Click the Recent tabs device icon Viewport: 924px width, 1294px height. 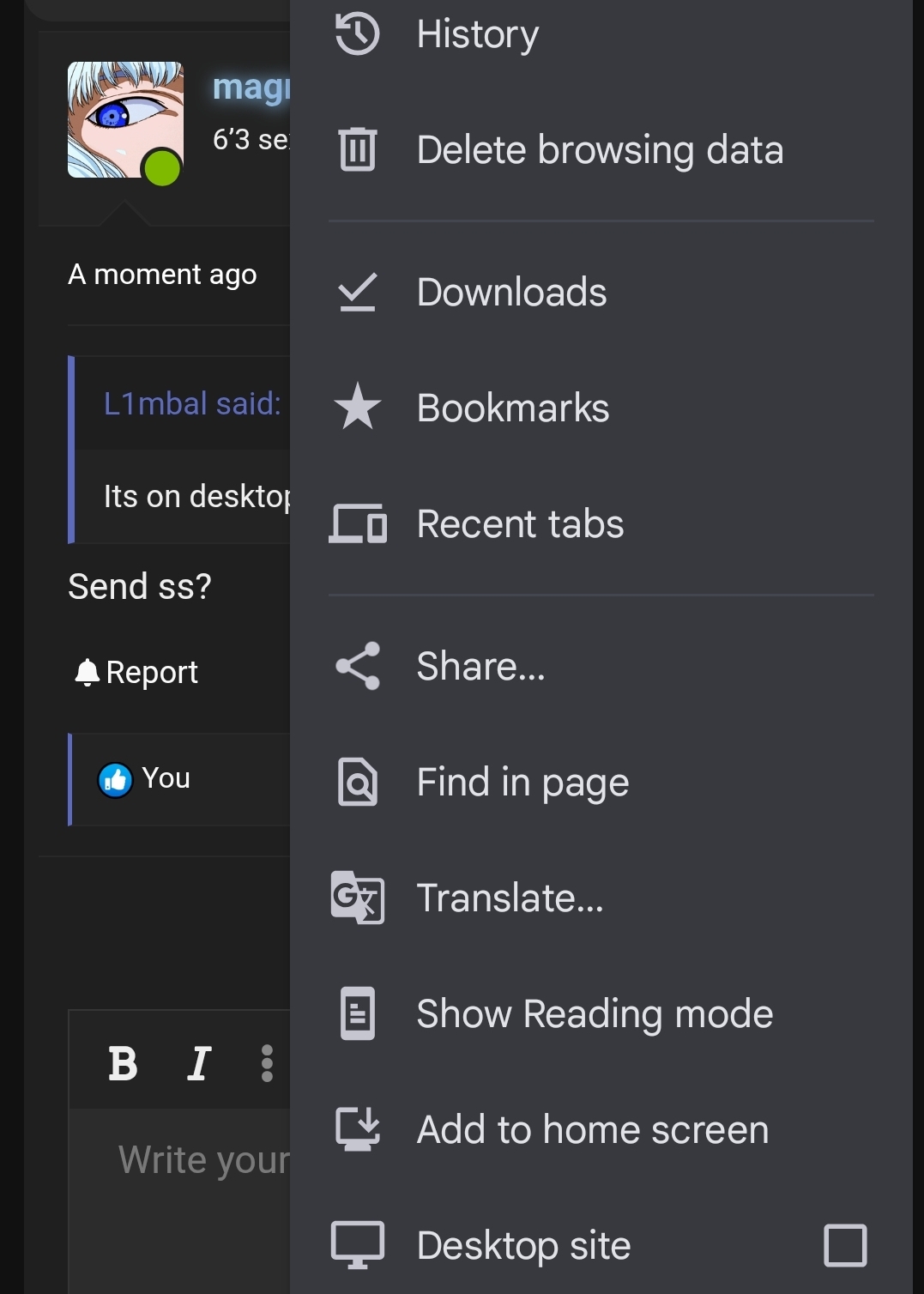pos(356,523)
